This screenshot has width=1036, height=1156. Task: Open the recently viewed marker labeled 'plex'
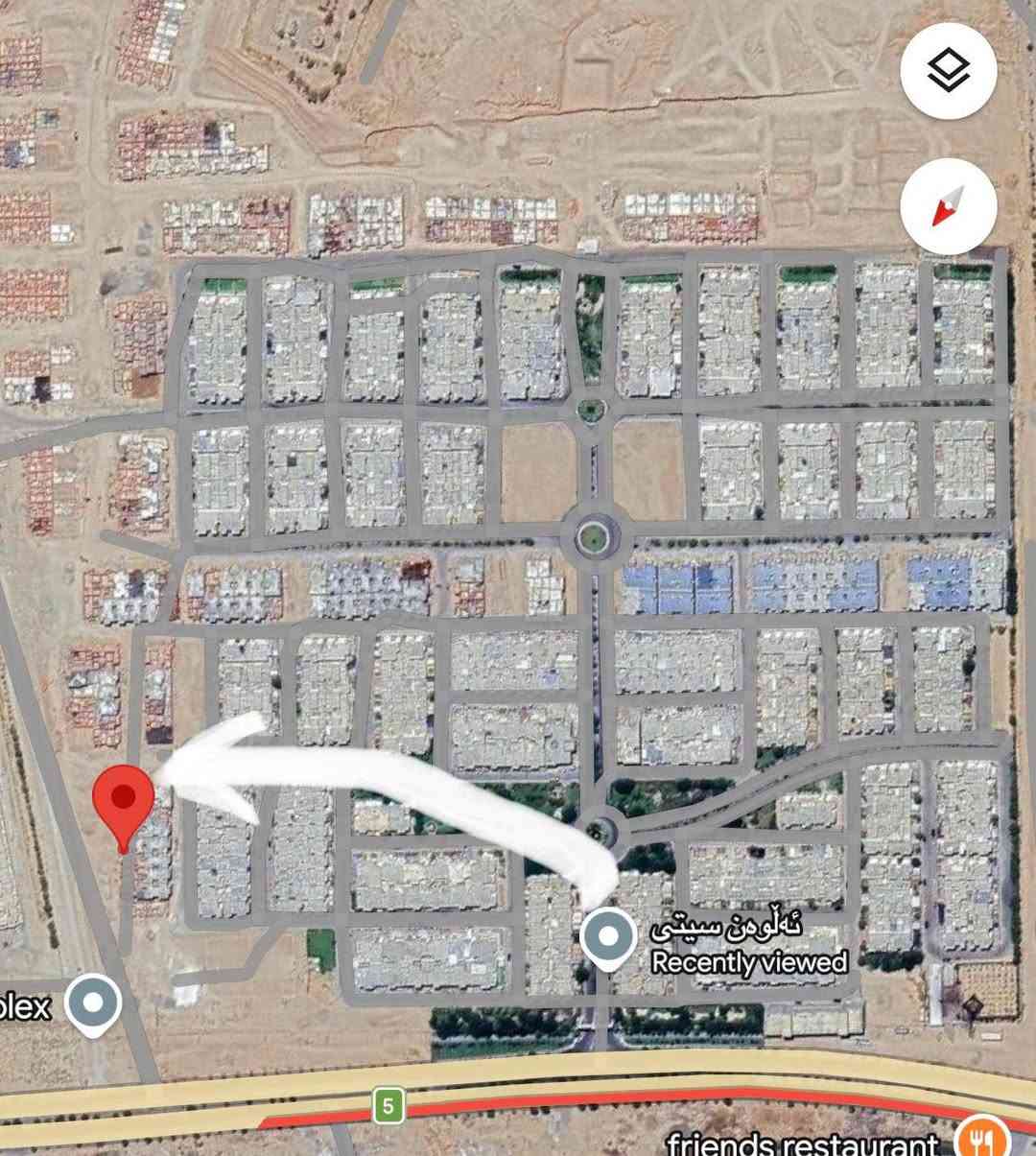pos(93,1003)
